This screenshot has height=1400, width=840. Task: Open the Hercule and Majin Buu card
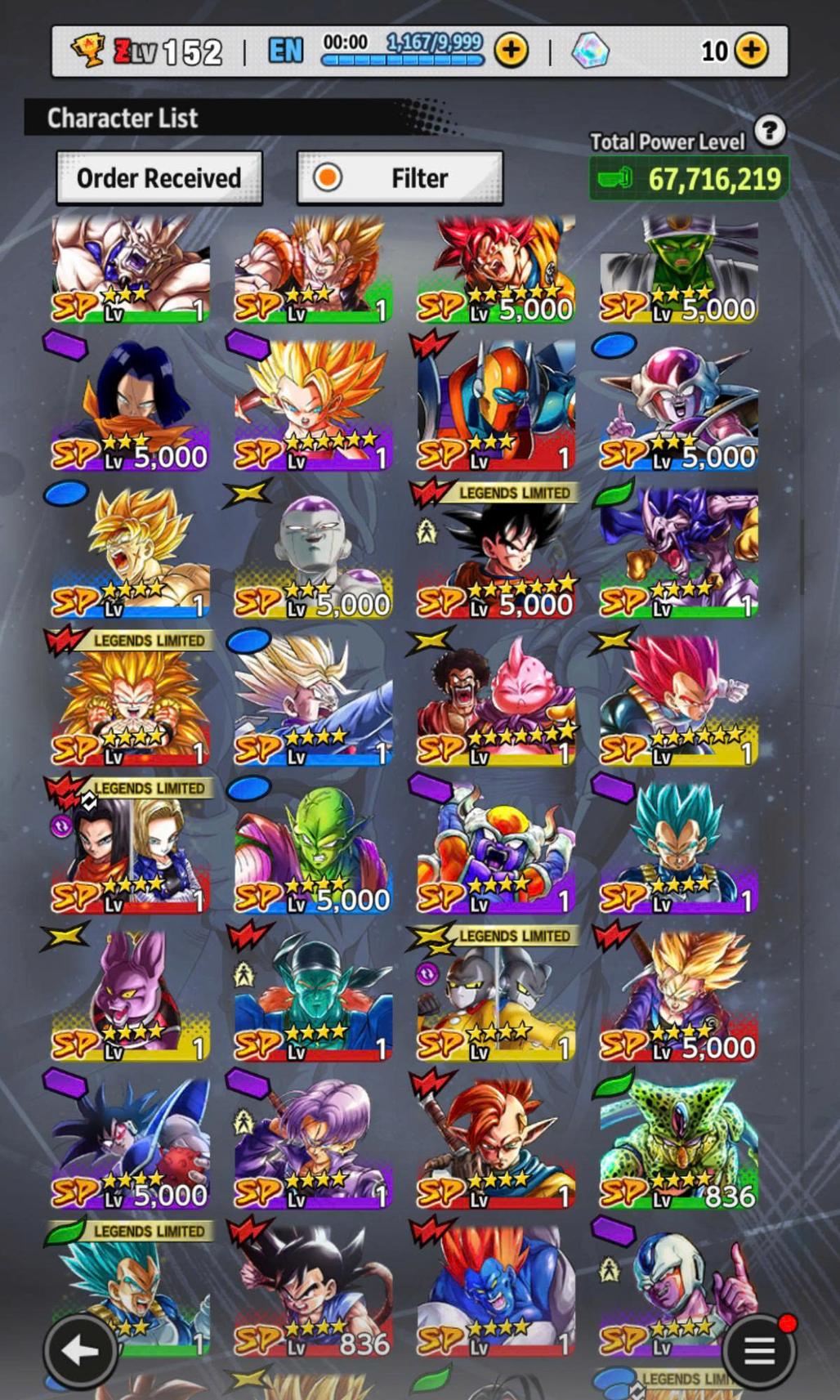pyautogui.click(x=496, y=703)
